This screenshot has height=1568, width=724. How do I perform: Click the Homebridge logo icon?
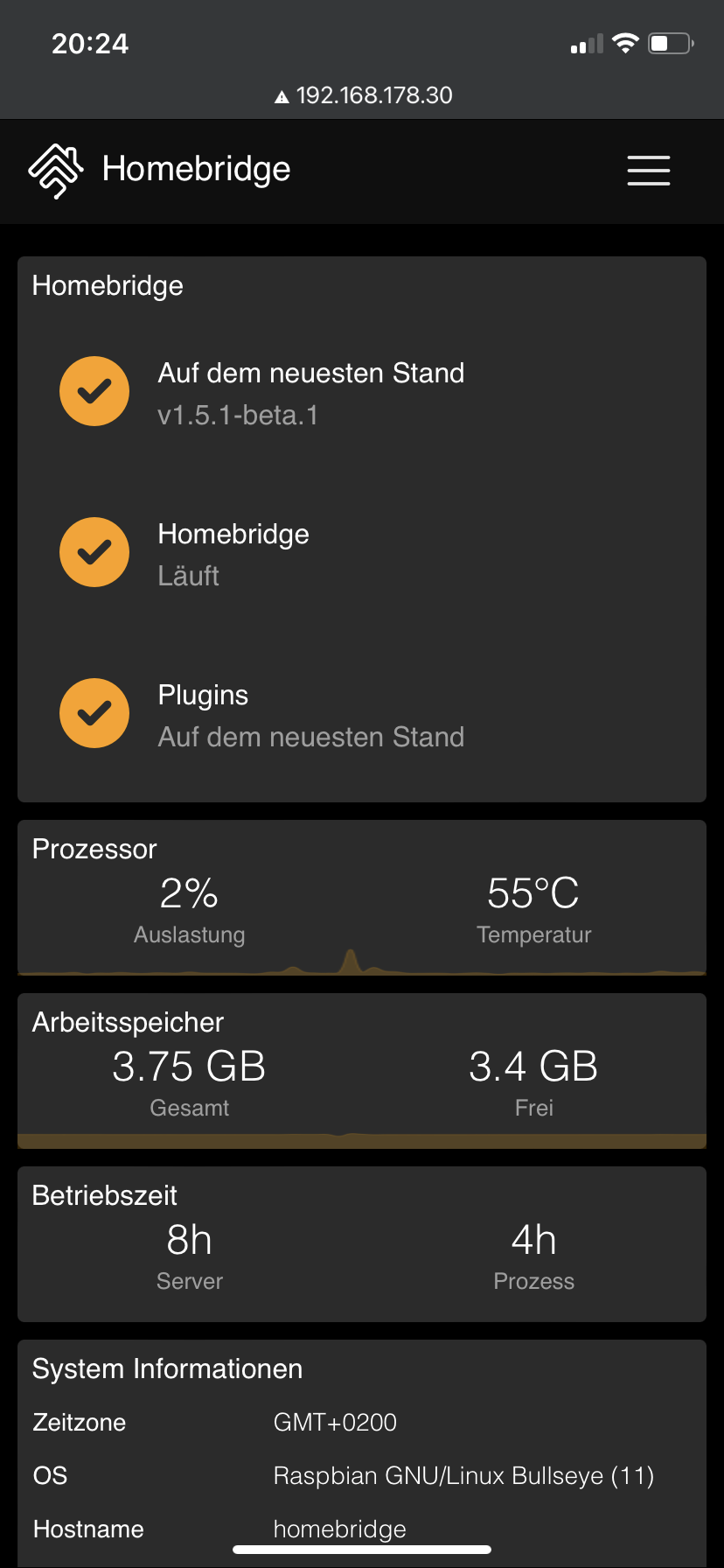click(x=56, y=171)
